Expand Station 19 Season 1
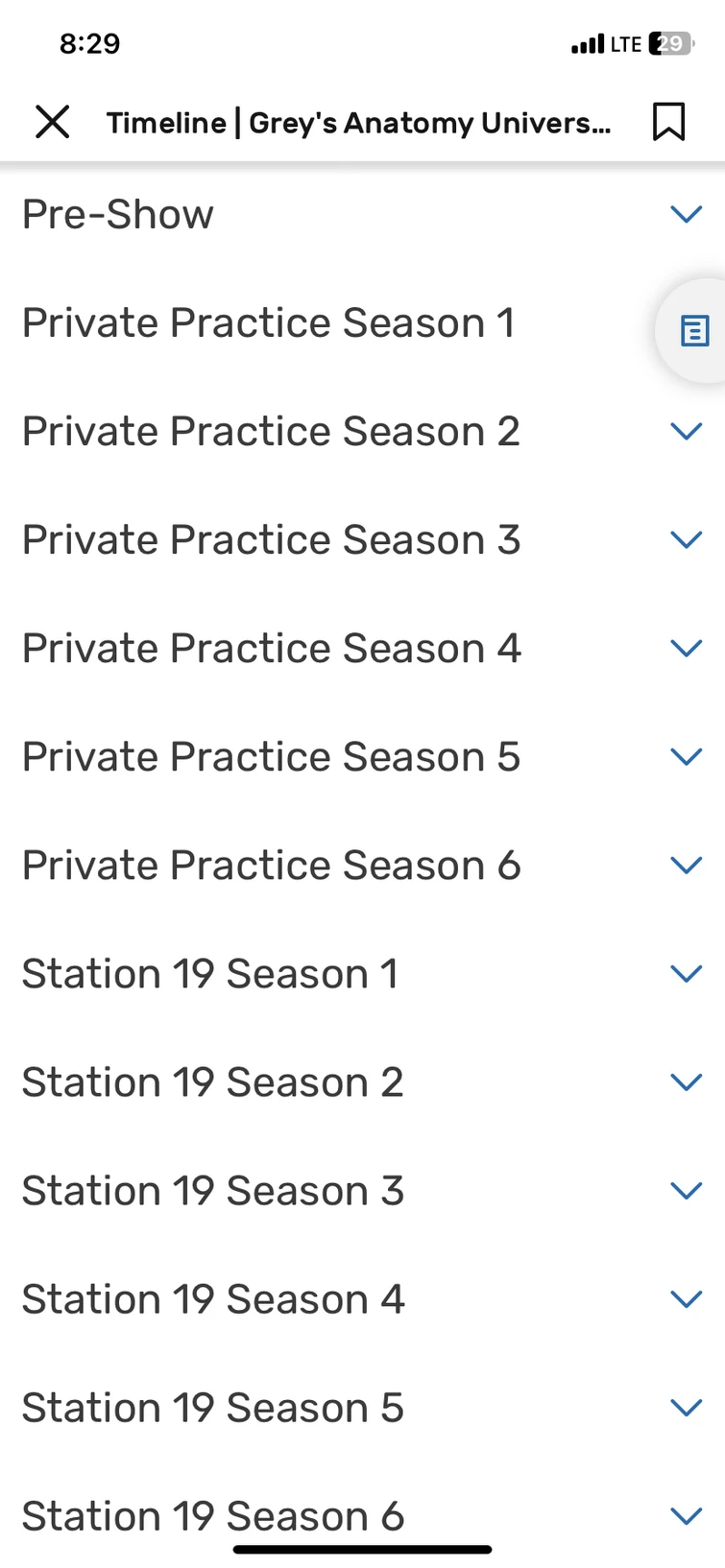725x1568 pixels. click(686, 974)
